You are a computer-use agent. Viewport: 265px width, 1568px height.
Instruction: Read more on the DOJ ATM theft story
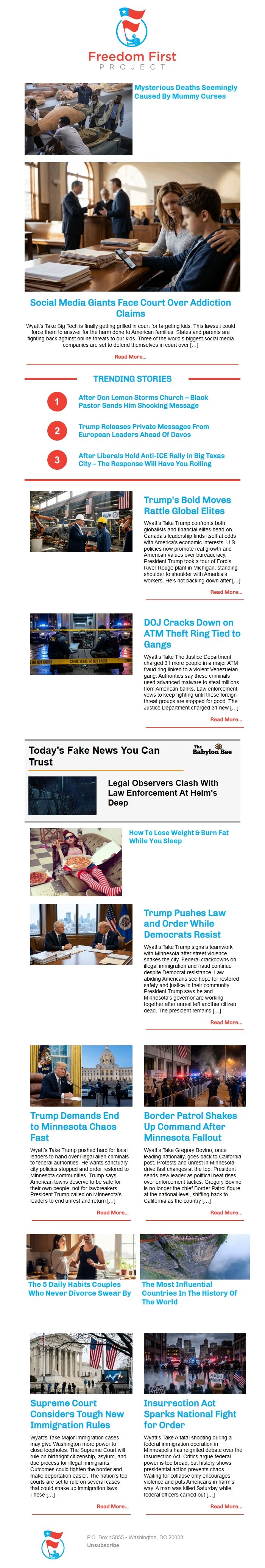coord(226,719)
